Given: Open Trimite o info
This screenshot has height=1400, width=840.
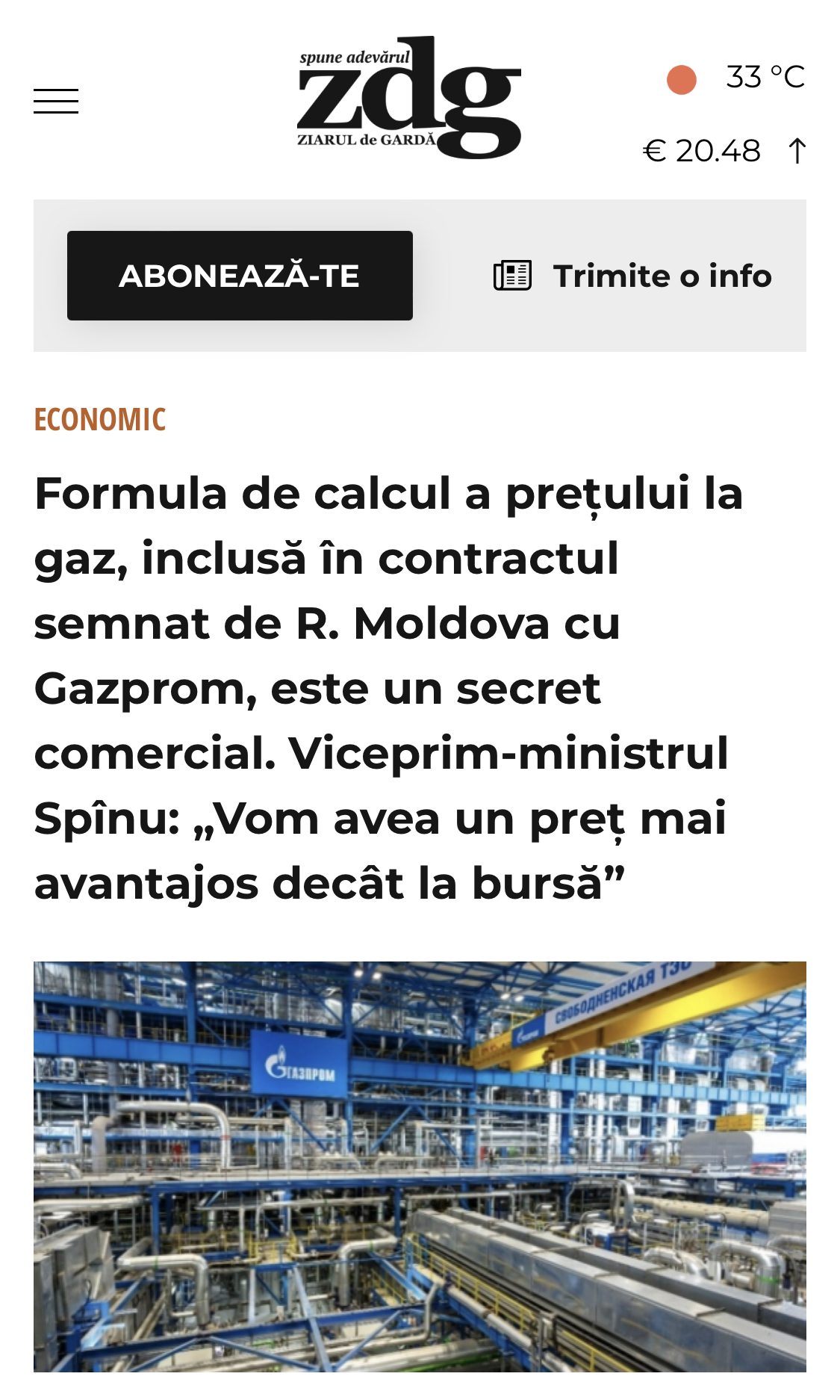Looking at the screenshot, I should click(632, 276).
